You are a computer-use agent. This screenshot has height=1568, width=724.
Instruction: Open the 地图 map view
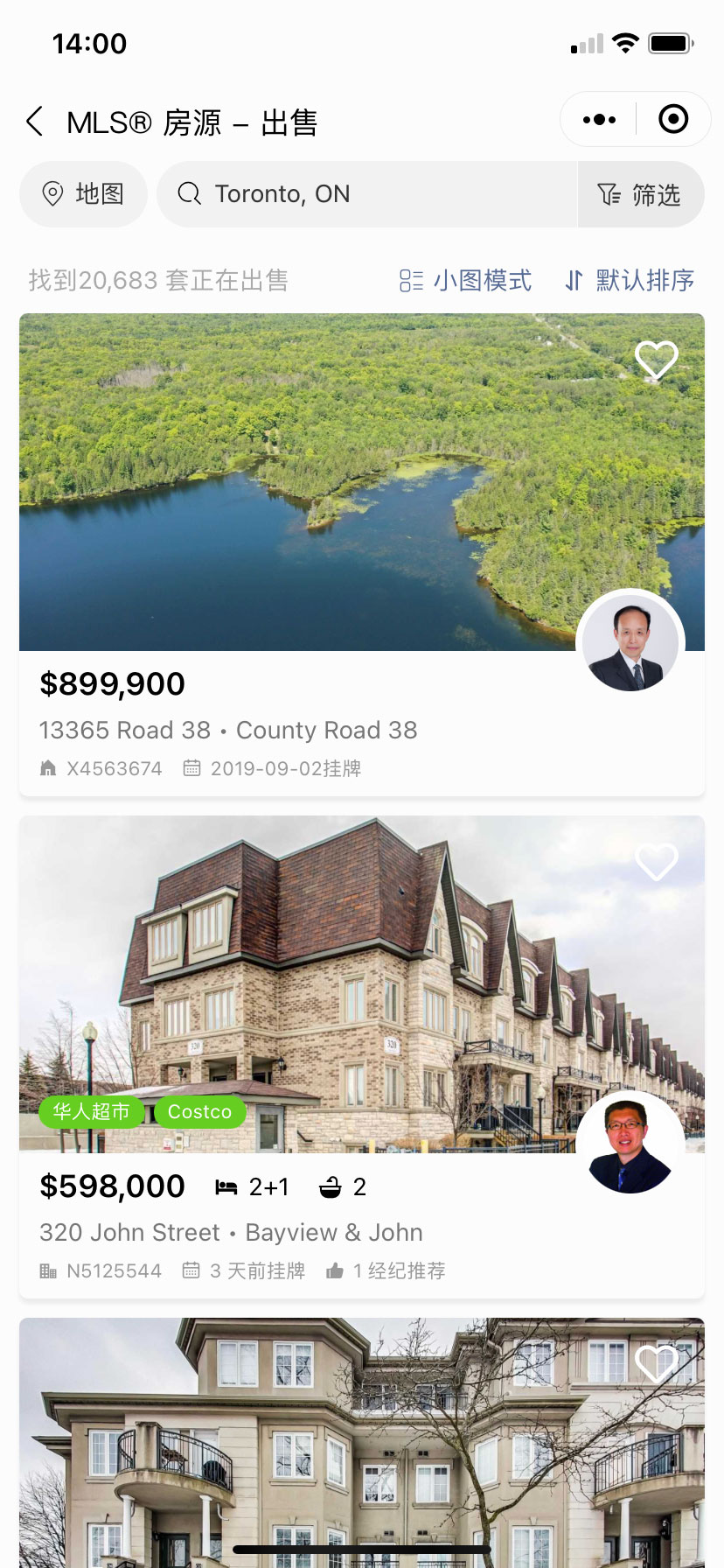[x=84, y=194]
